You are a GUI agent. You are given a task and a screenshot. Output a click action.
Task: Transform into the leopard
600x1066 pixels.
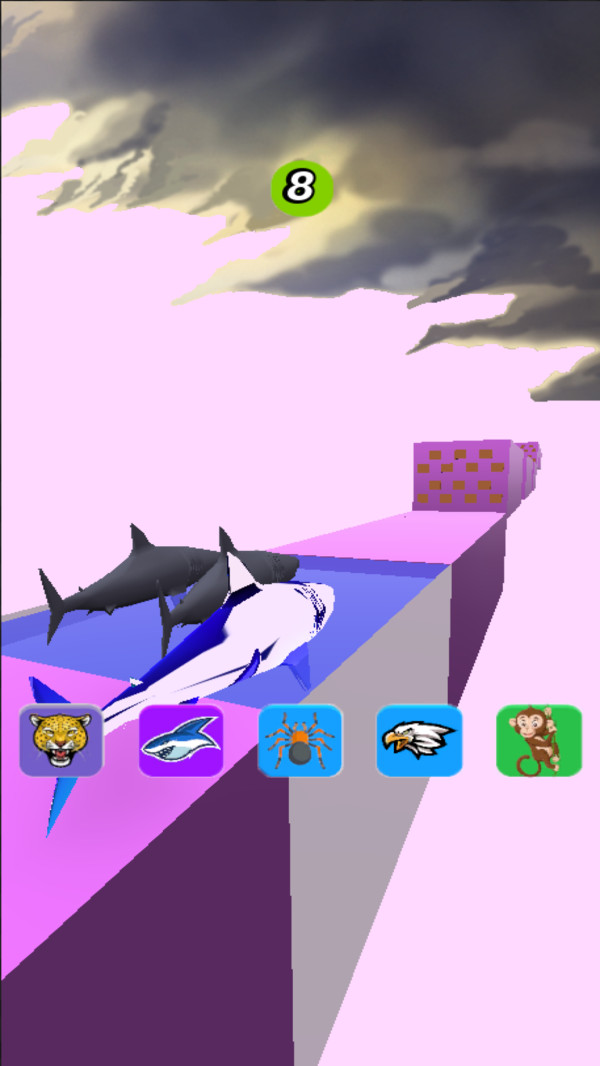(61, 741)
